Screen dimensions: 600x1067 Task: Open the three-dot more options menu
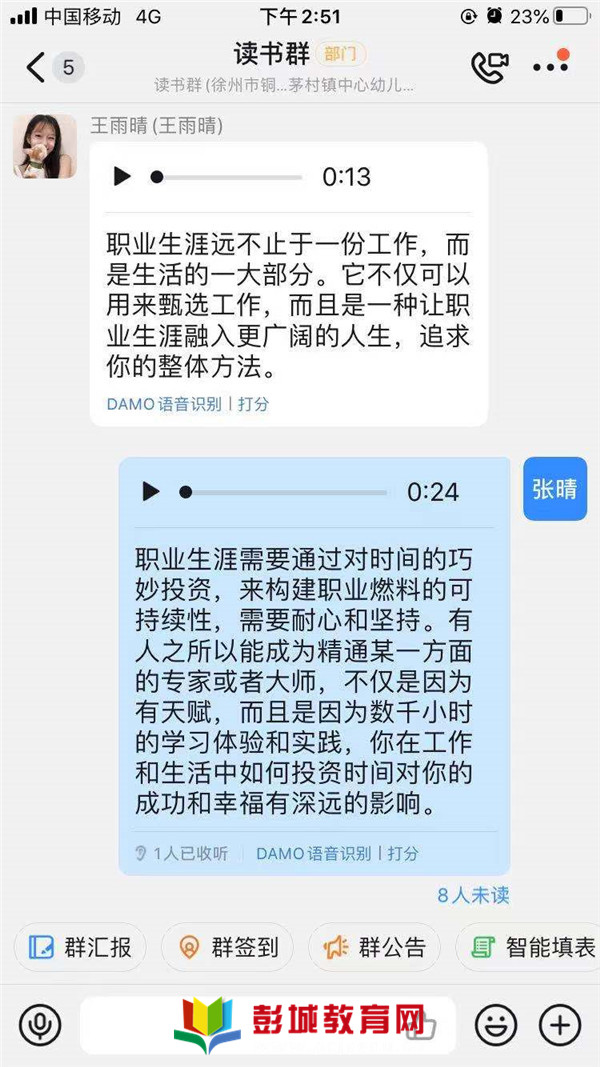coord(551,66)
